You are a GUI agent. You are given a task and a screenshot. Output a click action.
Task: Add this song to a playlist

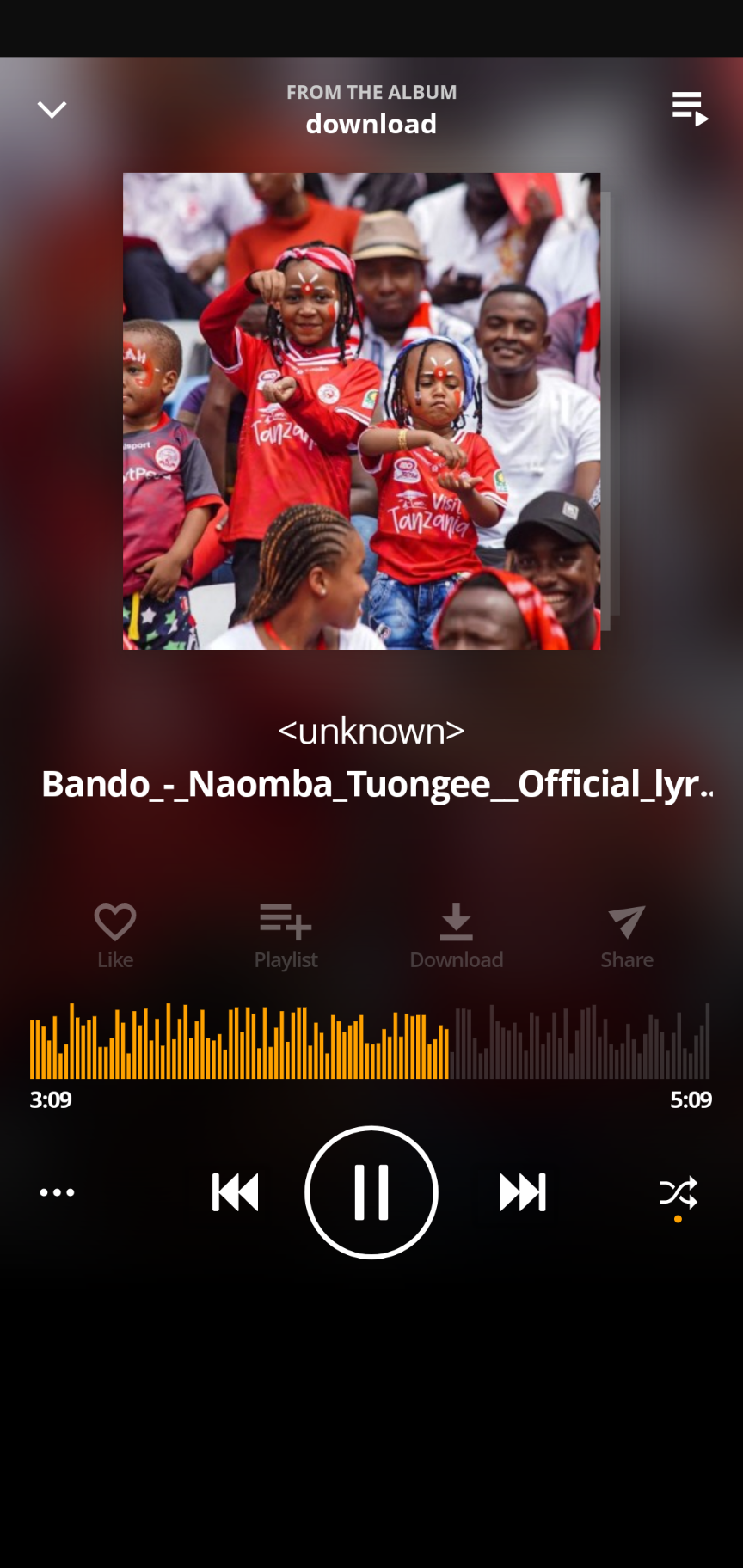tap(286, 936)
